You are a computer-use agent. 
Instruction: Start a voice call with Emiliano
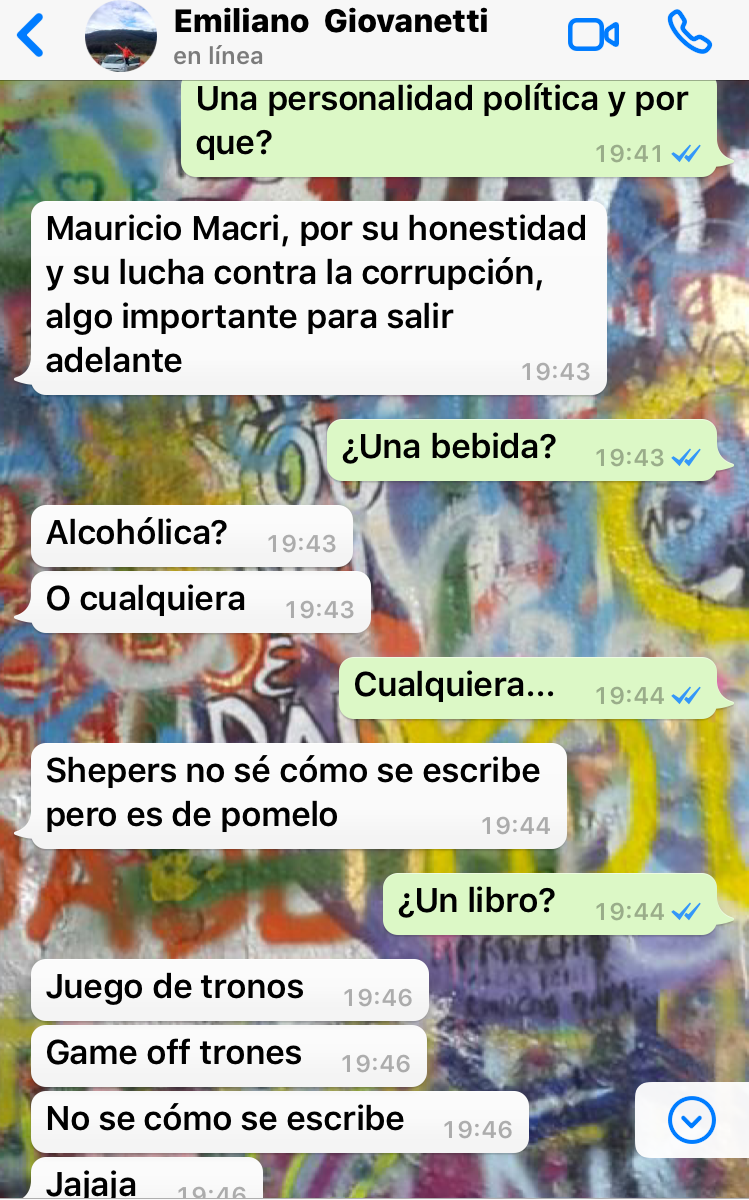pyautogui.click(x=689, y=34)
